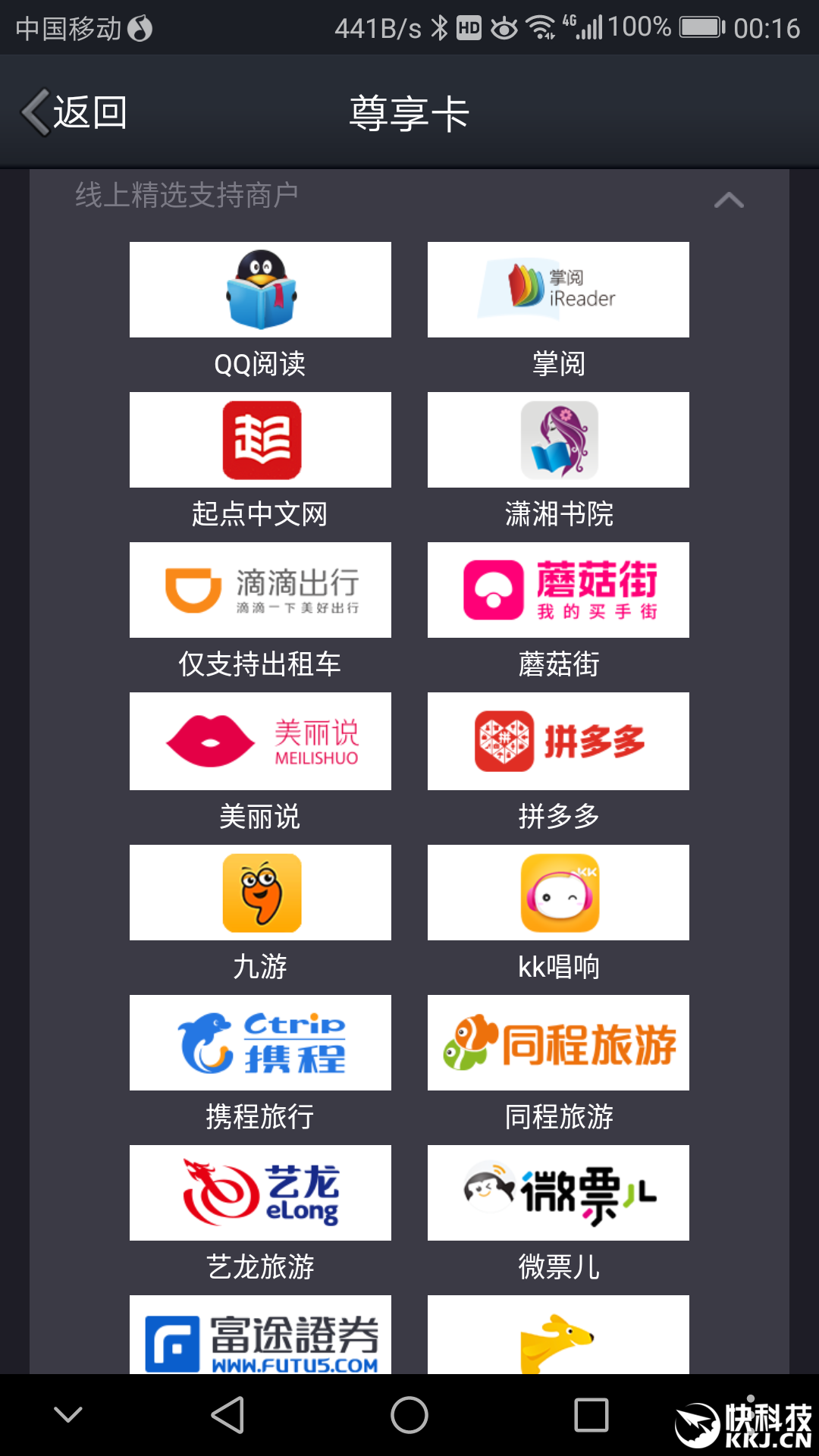This screenshot has height=1456, width=819.
Task: Open the 艺龙旅游 eLong tile
Action: [x=260, y=1193]
